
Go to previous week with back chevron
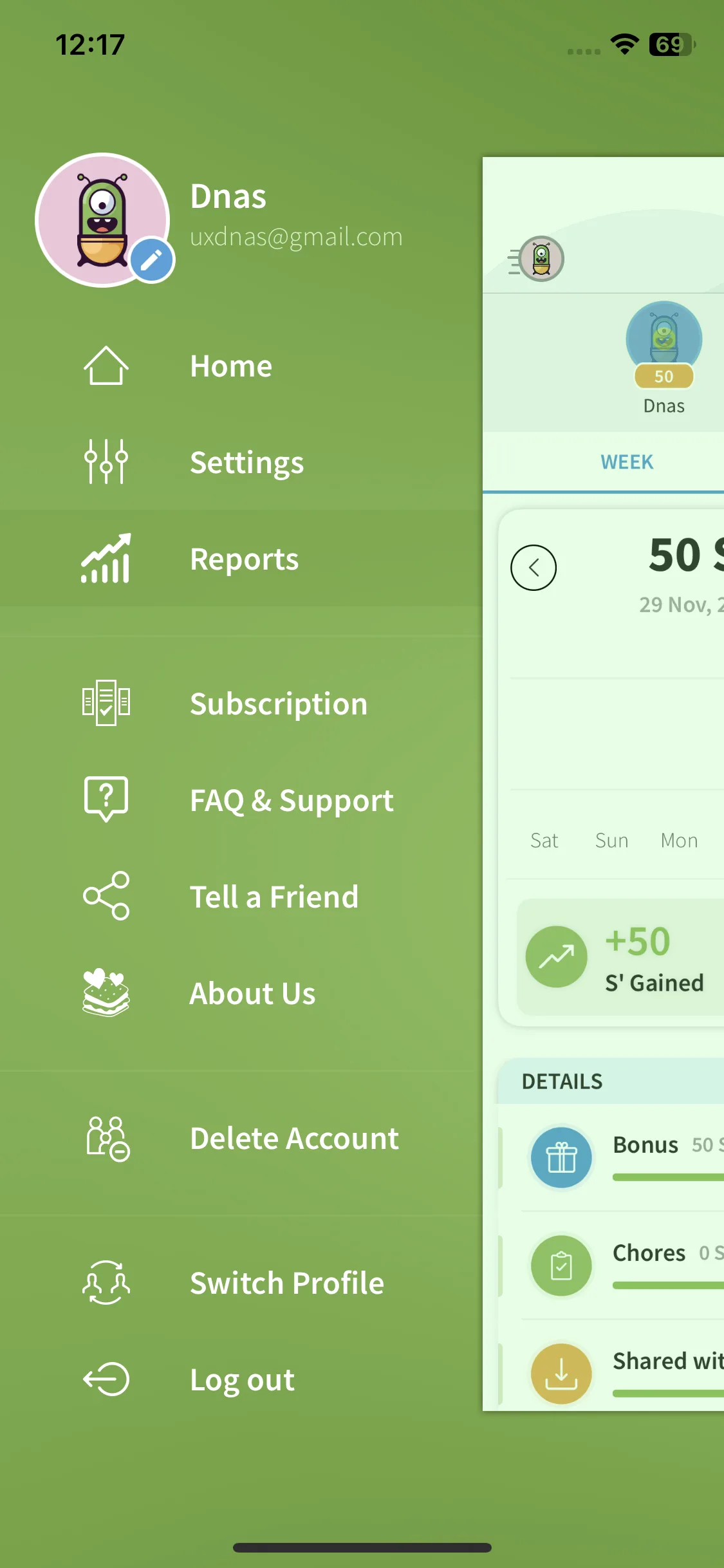(534, 568)
